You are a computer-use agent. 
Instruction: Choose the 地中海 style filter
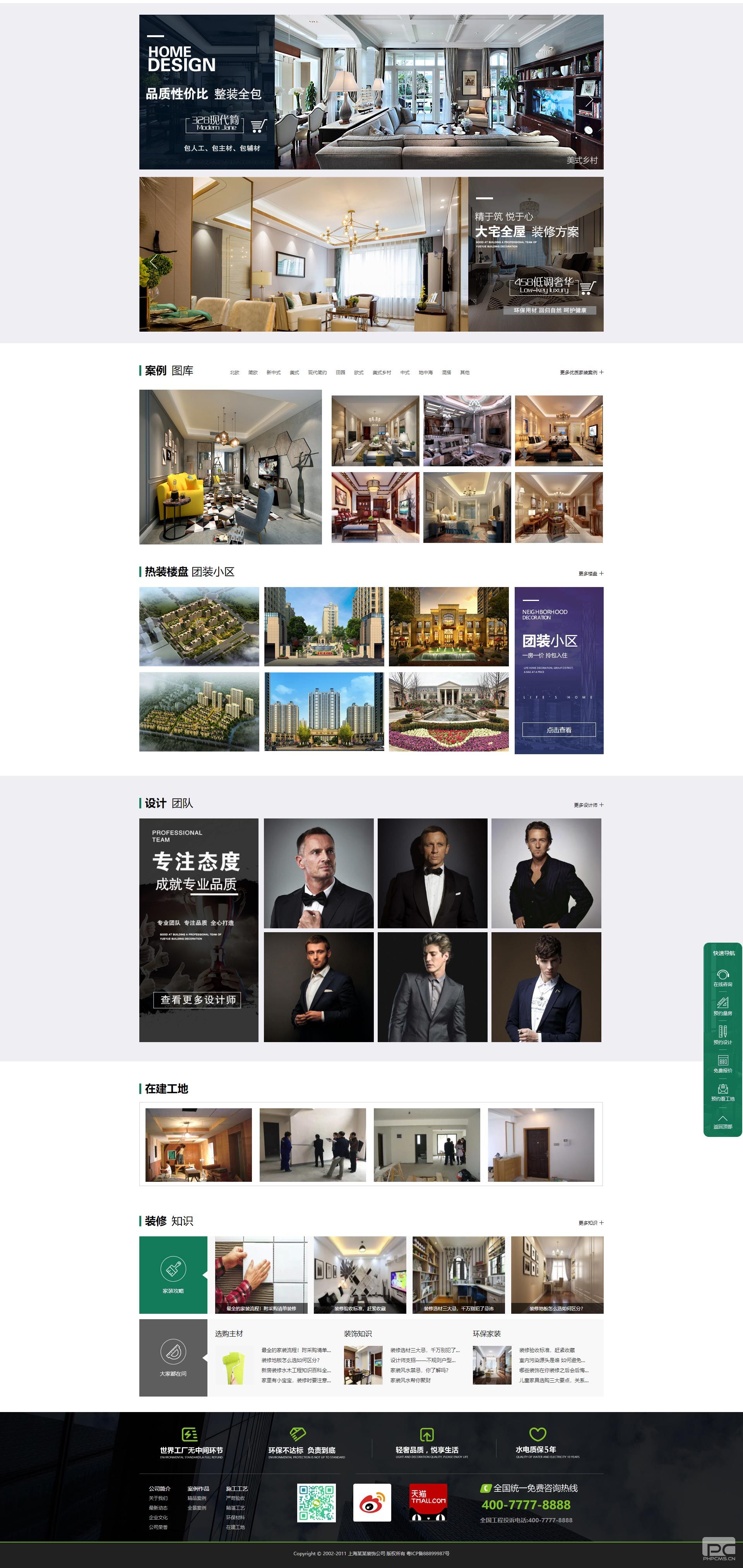coord(425,373)
